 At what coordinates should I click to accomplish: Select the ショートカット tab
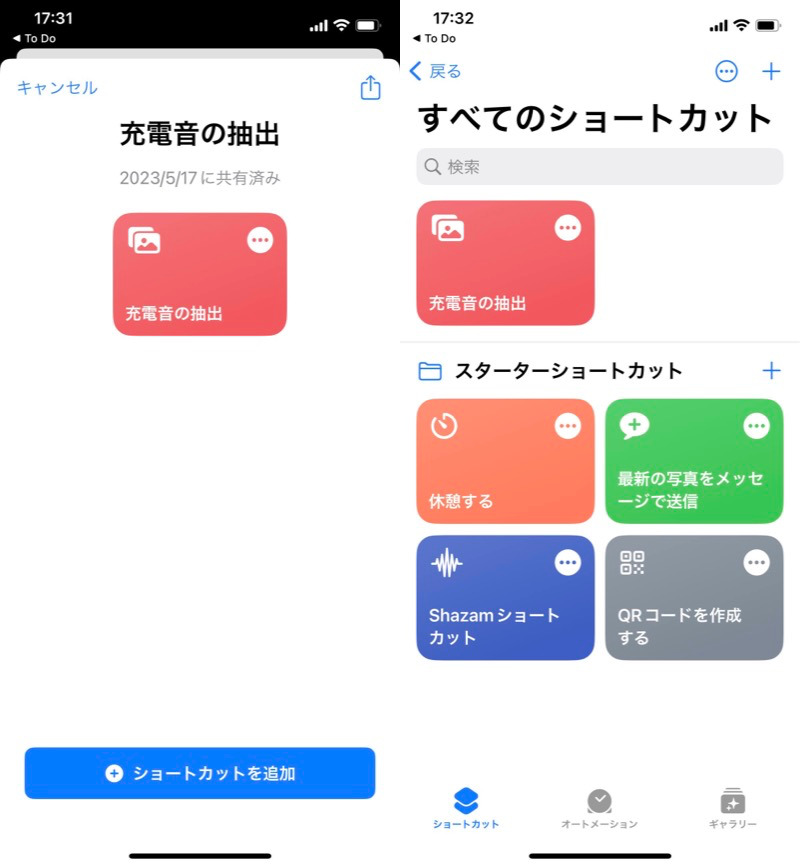click(466, 809)
